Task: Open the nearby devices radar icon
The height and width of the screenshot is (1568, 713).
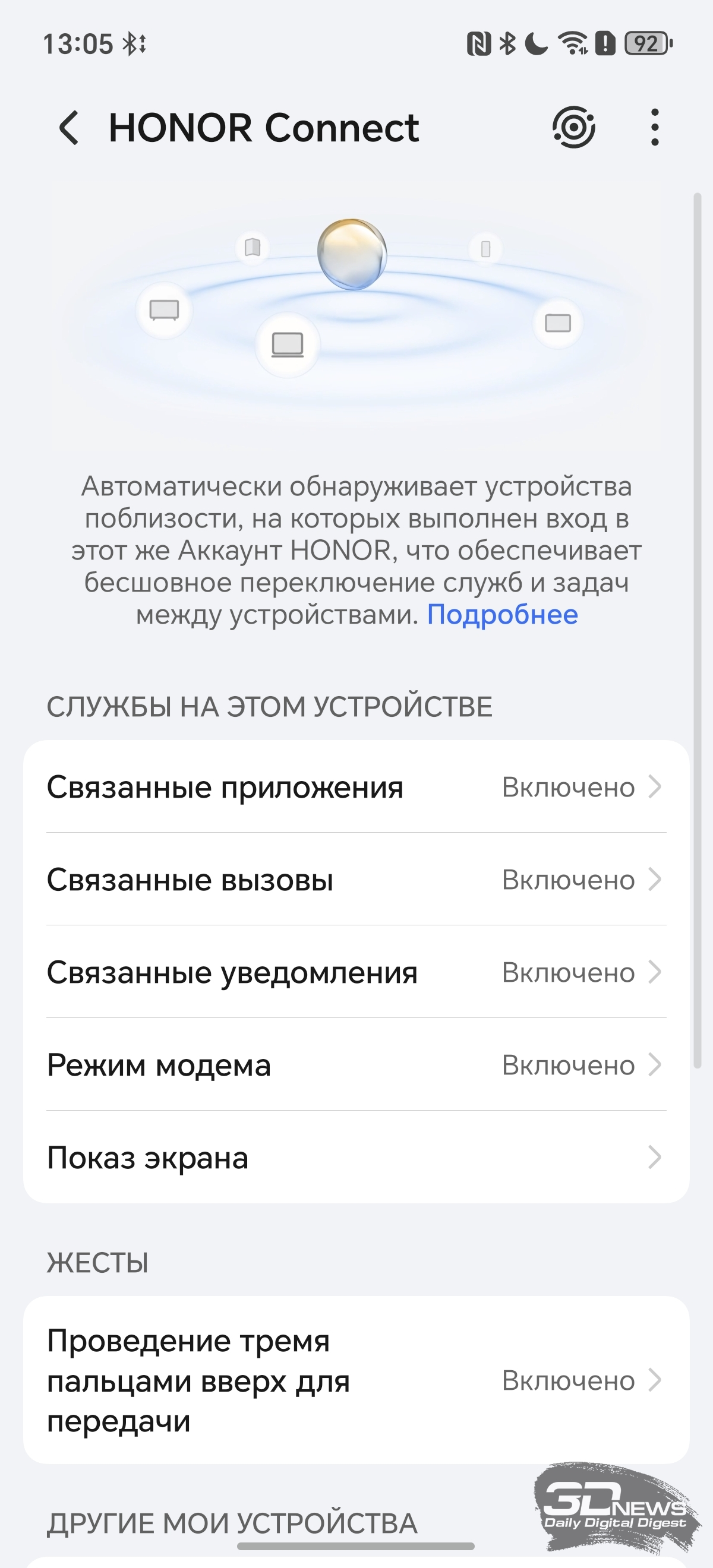Action: (573, 127)
